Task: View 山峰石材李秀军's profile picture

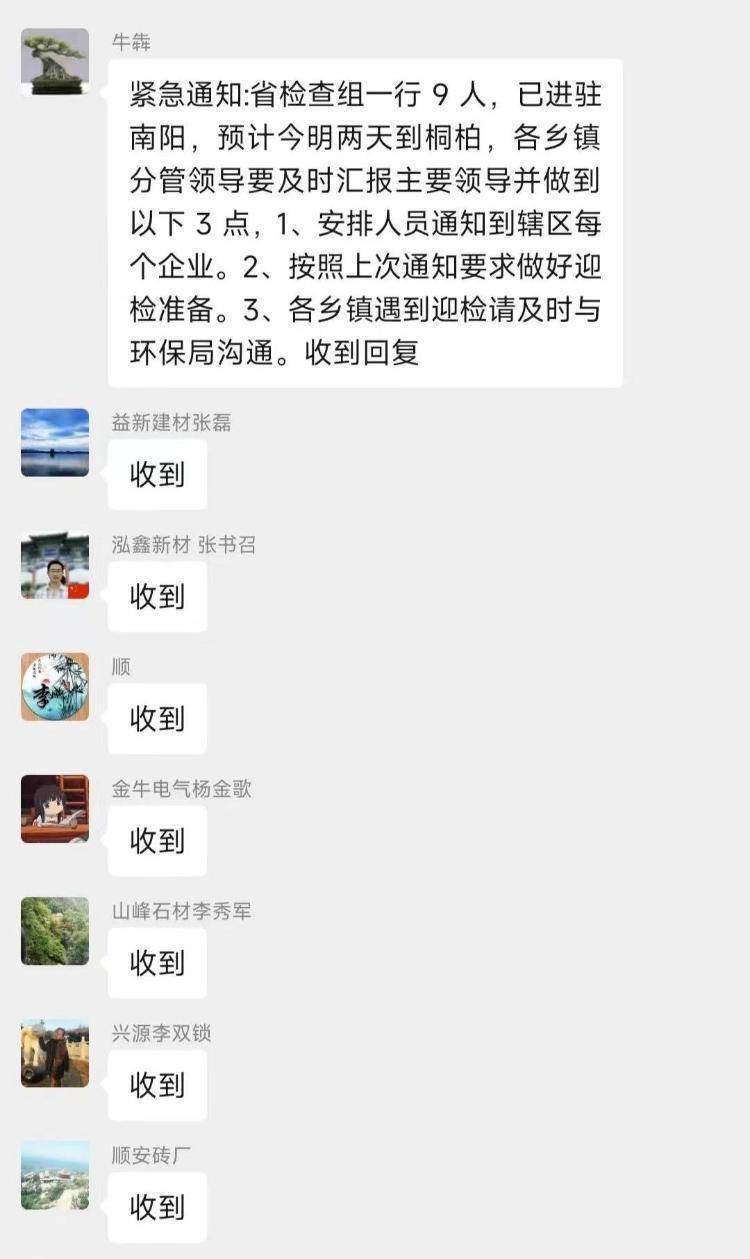Action: (x=55, y=931)
